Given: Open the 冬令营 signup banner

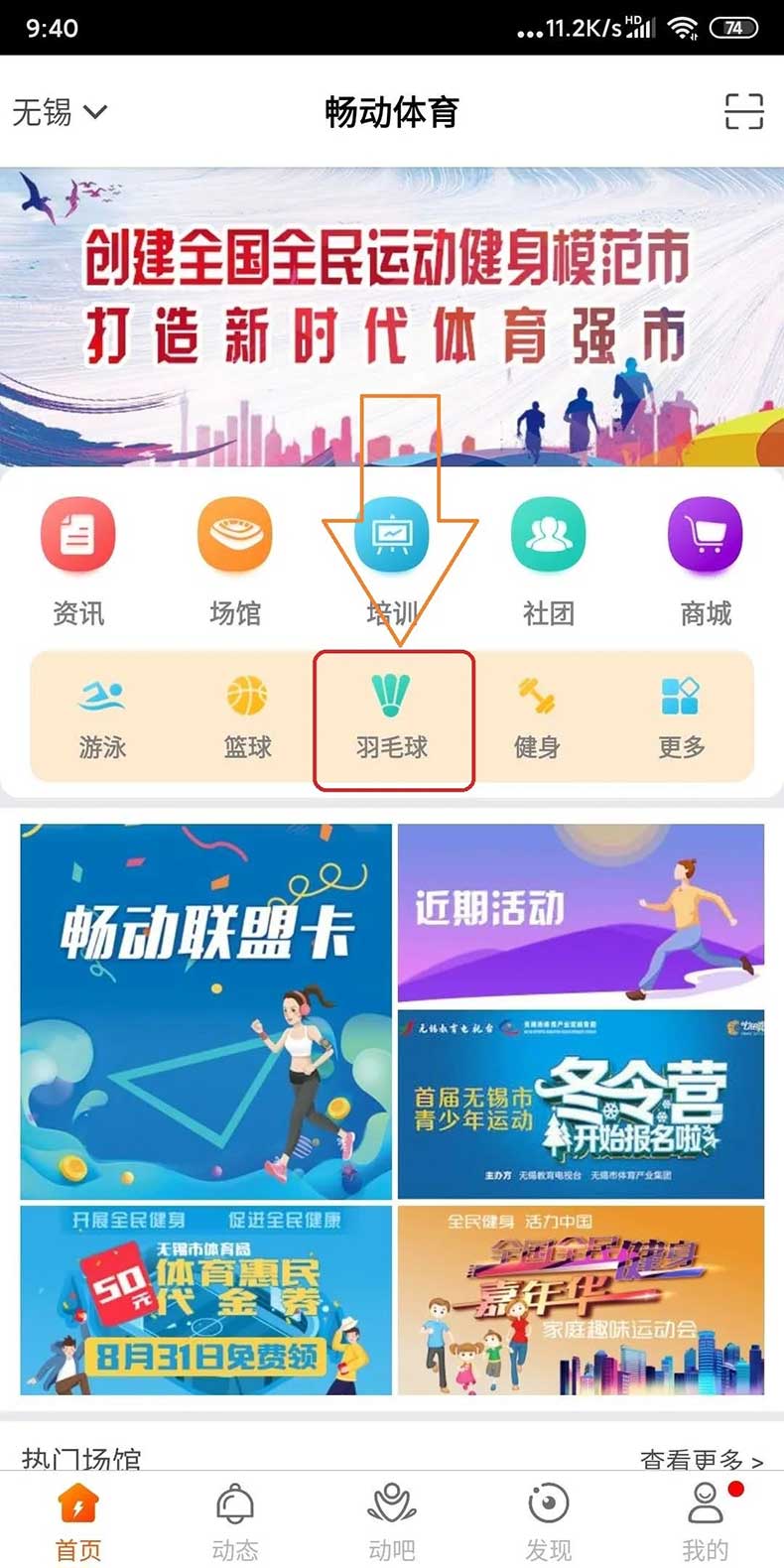Looking at the screenshot, I should [581, 1105].
